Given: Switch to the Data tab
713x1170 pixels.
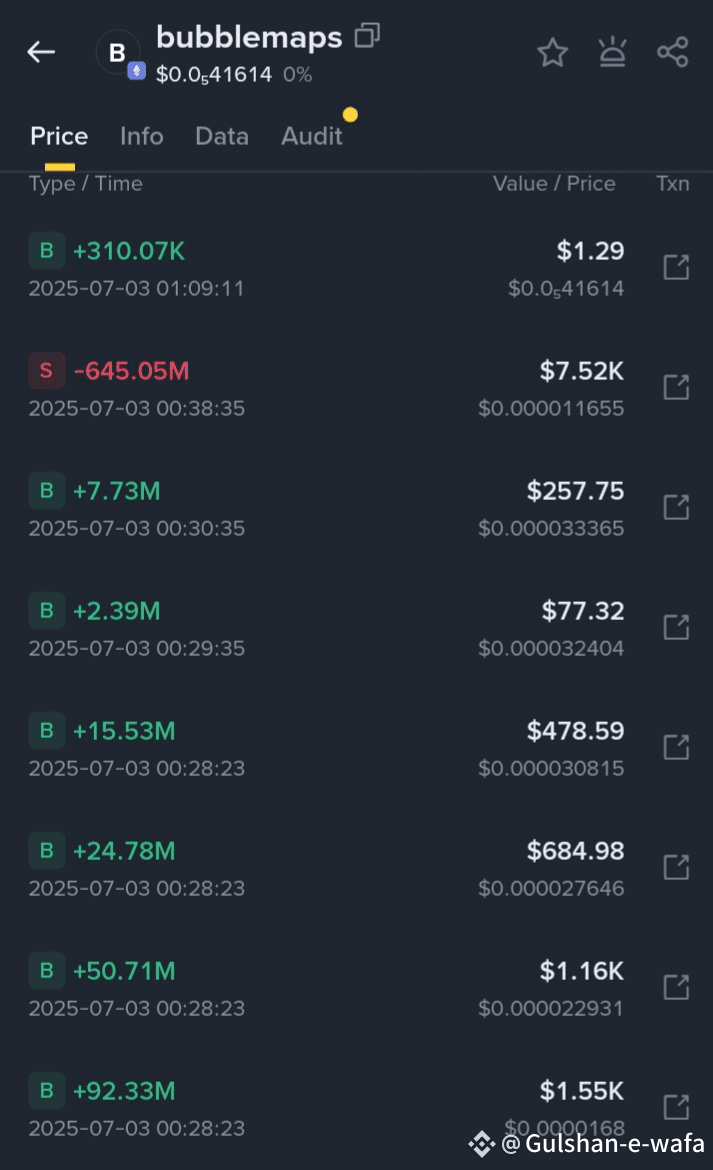Looking at the screenshot, I should tap(222, 136).
